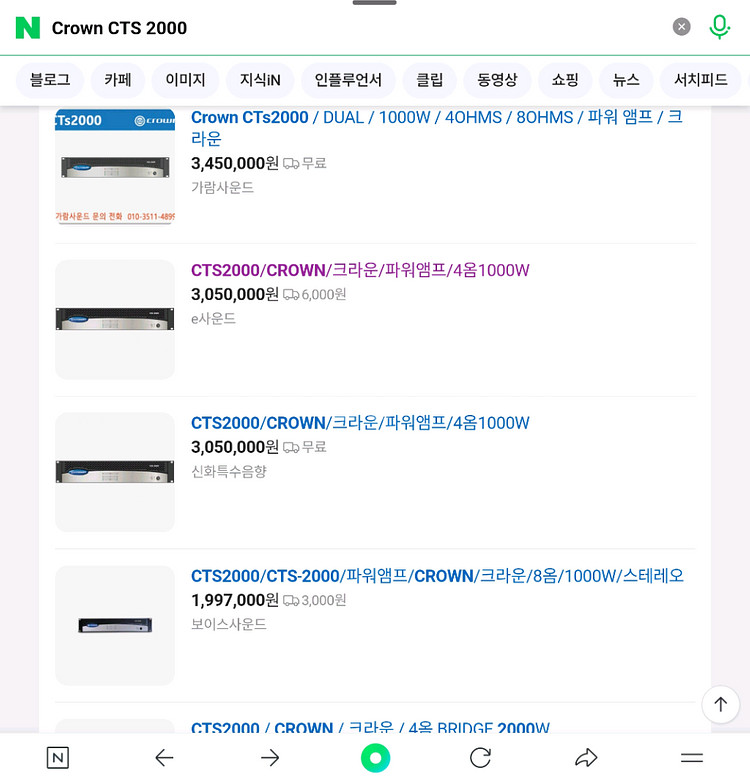Clear the Crown CTS 2000 search text
This screenshot has height=783, width=750.
pyautogui.click(x=681, y=27)
